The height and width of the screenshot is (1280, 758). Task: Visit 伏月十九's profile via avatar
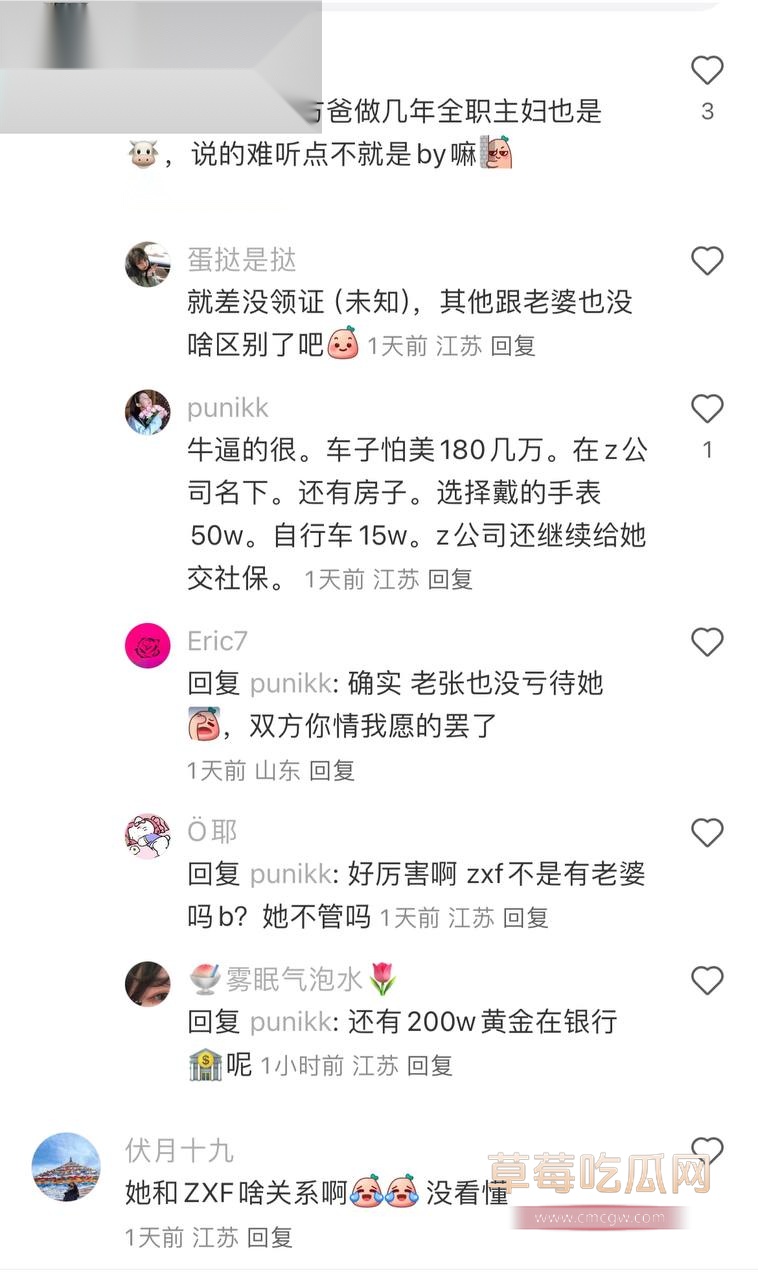tap(66, 1167)
